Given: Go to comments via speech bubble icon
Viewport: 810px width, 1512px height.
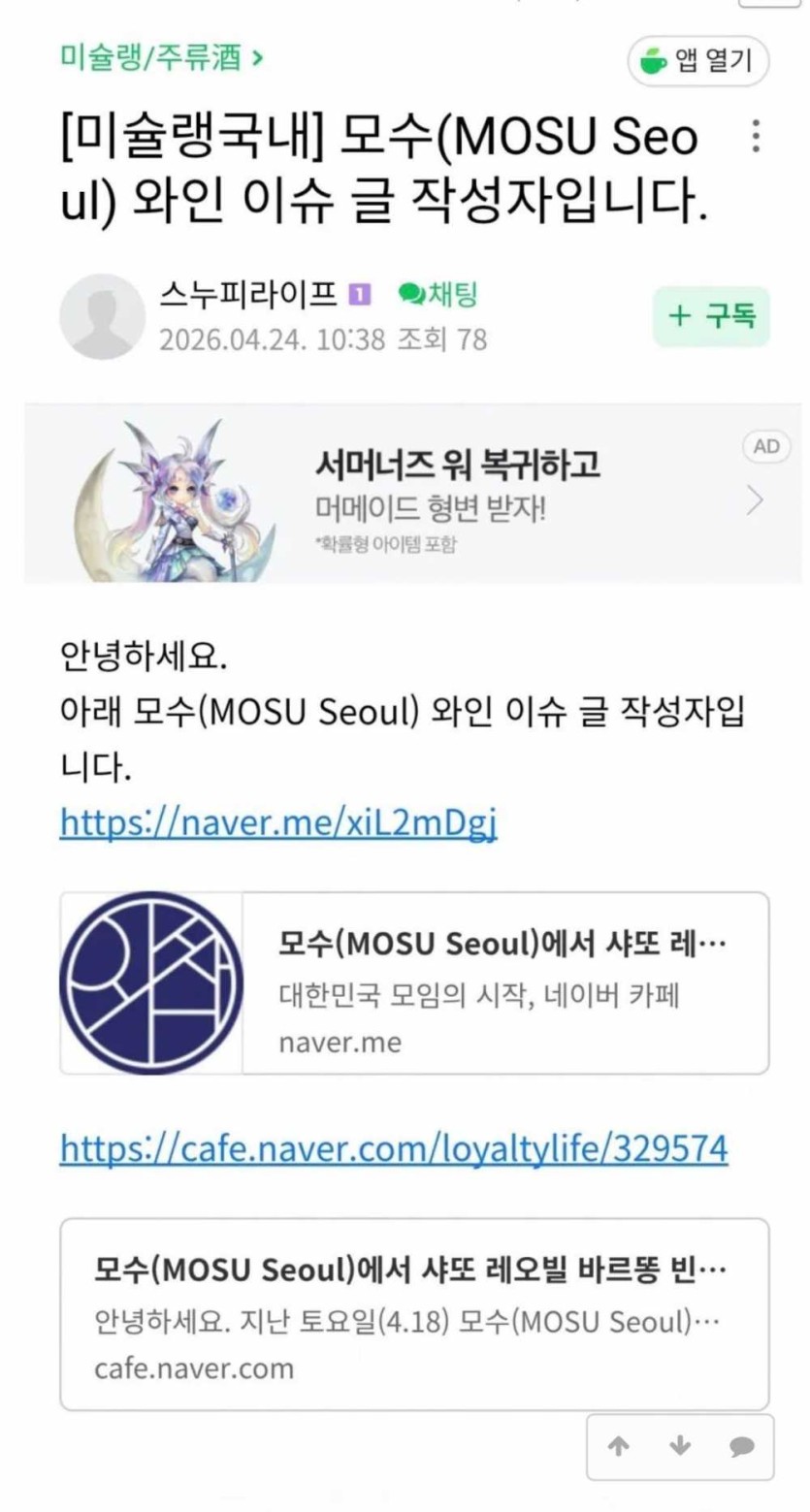Looking at the screenshot, I should pos(742,1447).
